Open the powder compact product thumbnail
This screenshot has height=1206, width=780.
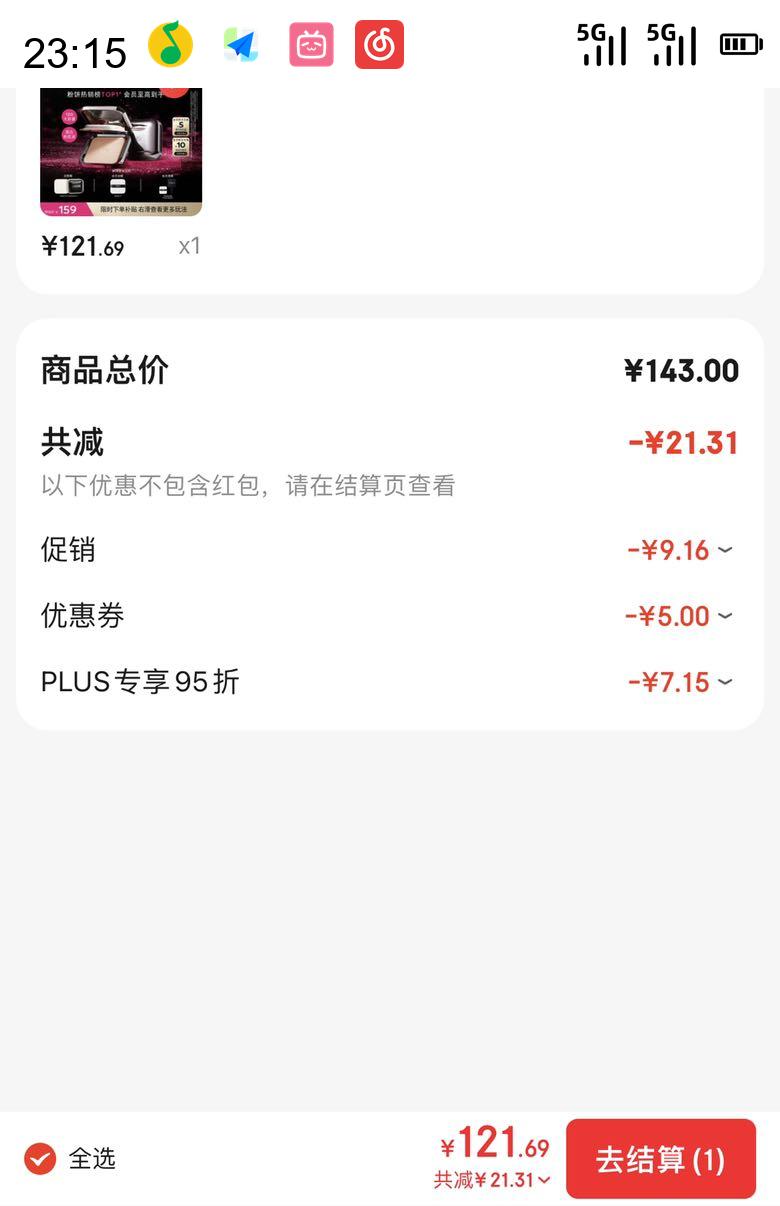click(x=121, y=152)
